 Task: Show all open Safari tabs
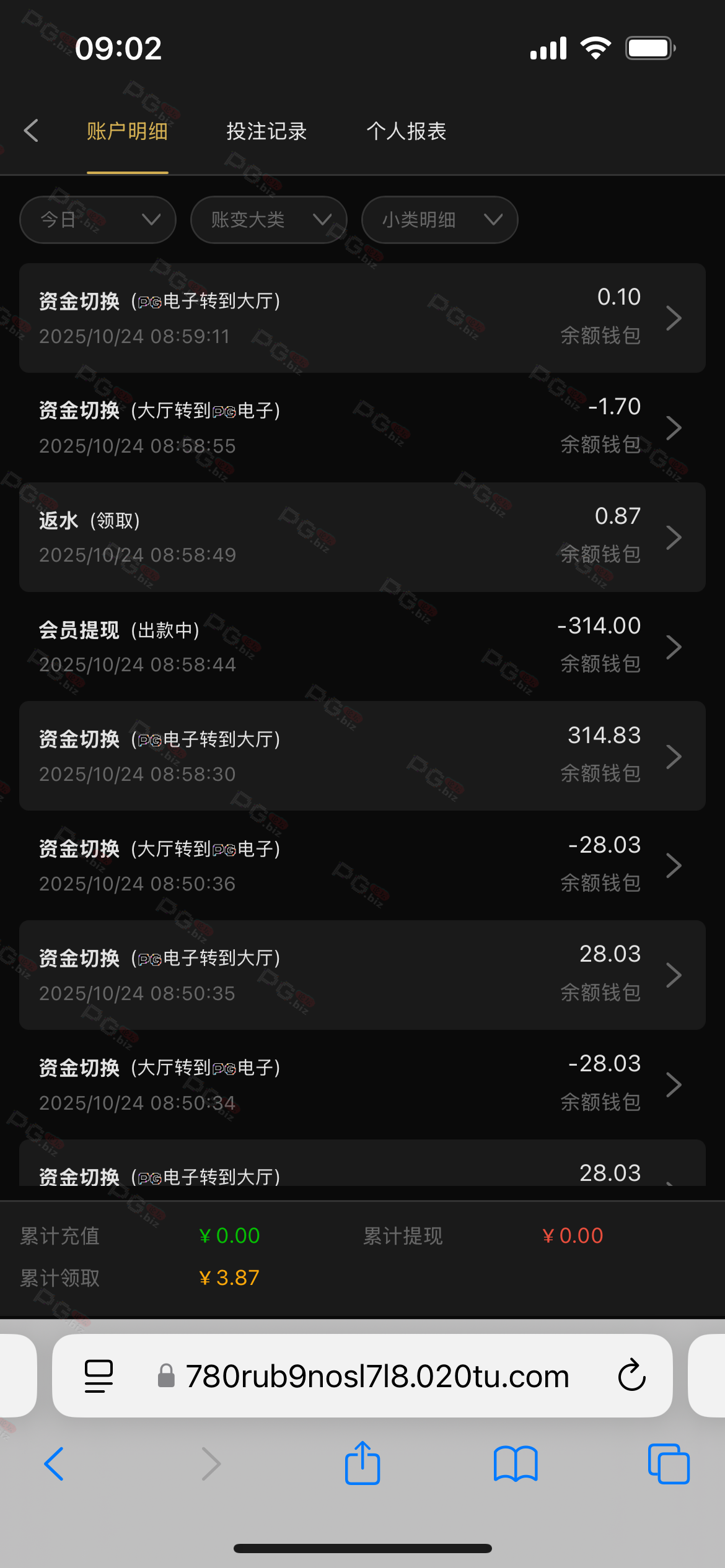coord(669,1464)
